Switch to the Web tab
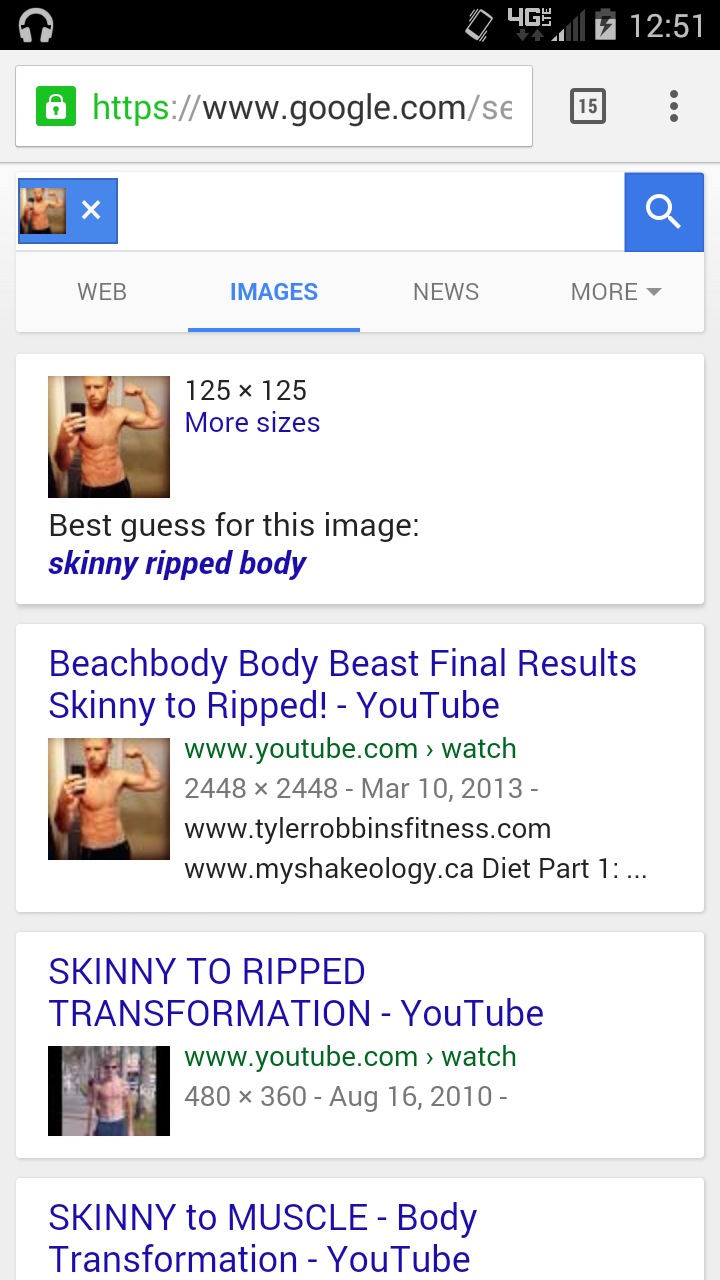The height and width of the screenshot is (1280, 720). click(102, 292)
